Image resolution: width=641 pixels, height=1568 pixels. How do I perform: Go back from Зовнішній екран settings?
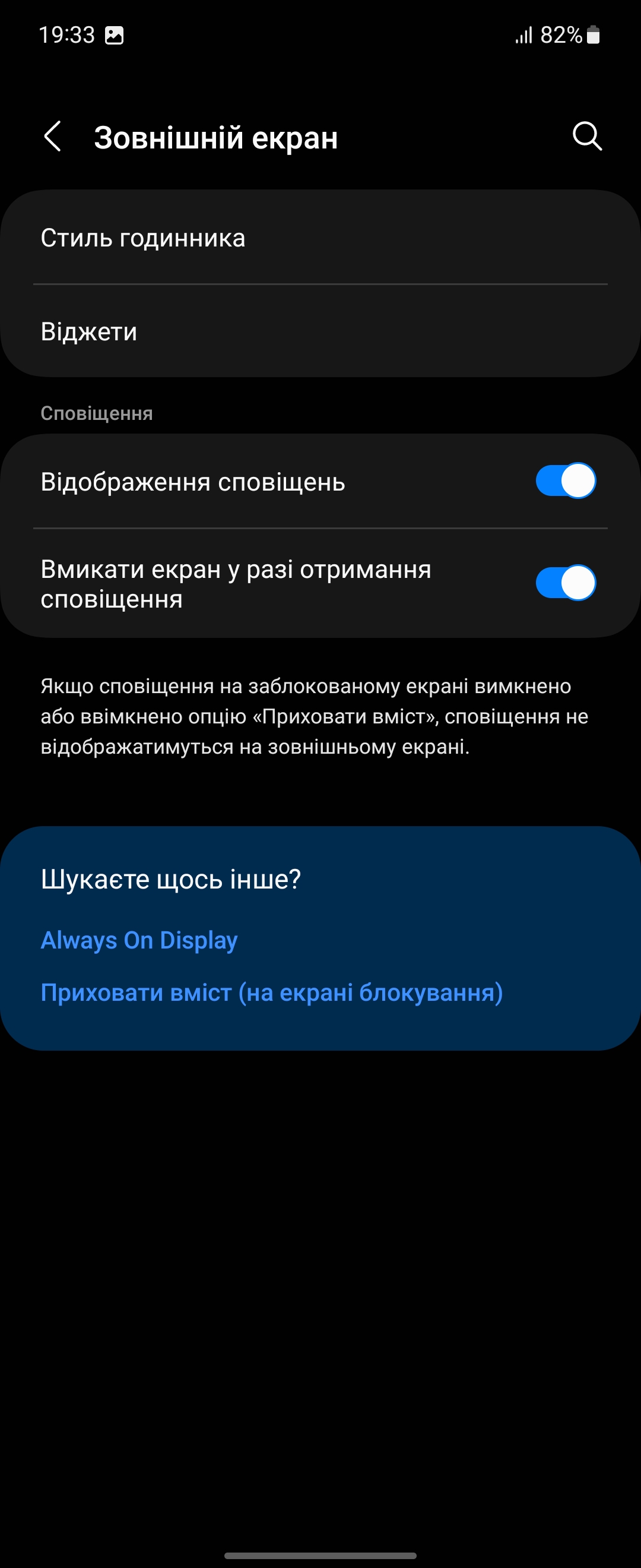pyautogui.click(x=53, y=136)
